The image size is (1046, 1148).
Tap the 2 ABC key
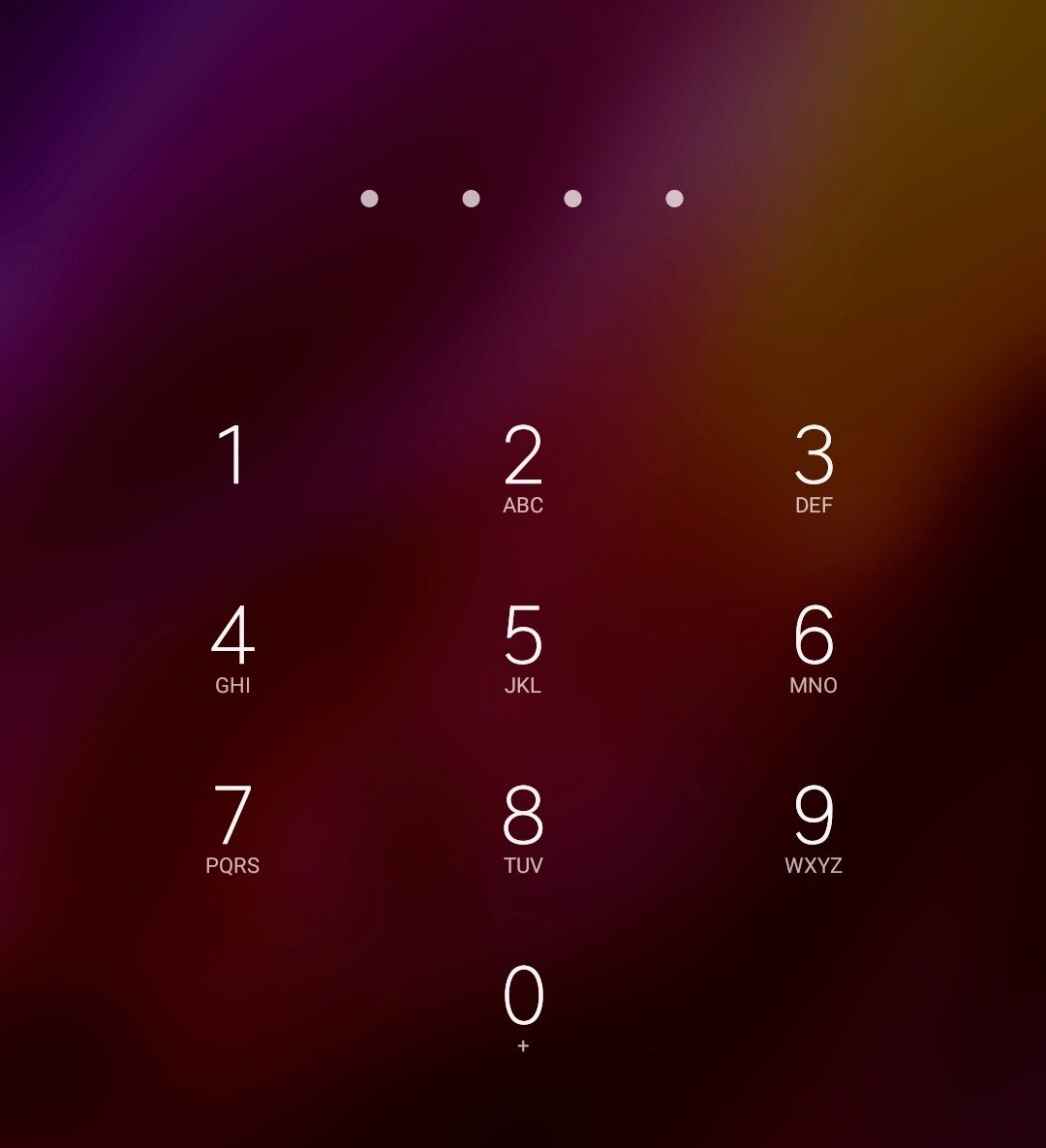(523, 467)
